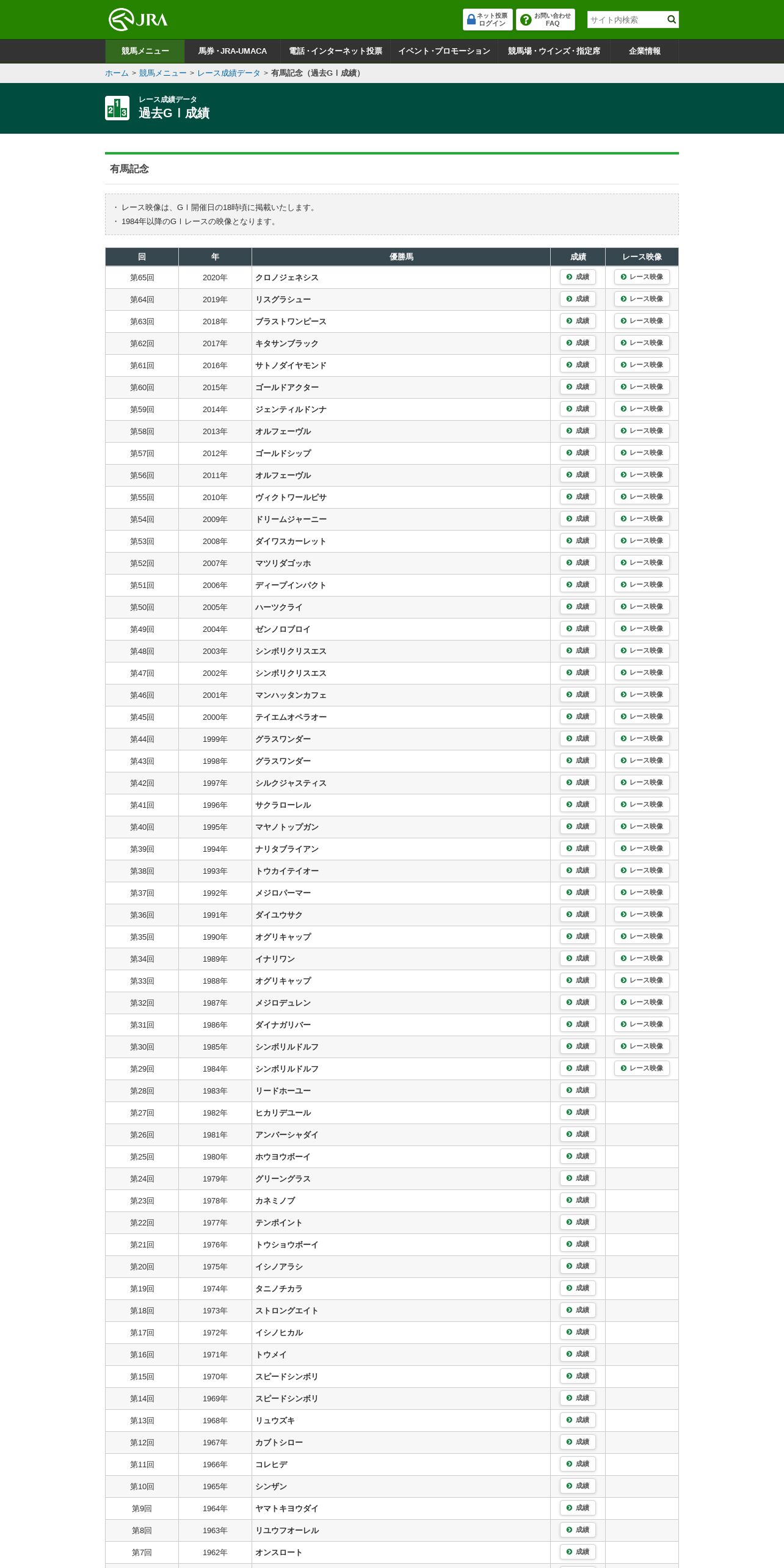
Task: View 成績 for 1965年 シンザン
Action: click(578, 1486)
